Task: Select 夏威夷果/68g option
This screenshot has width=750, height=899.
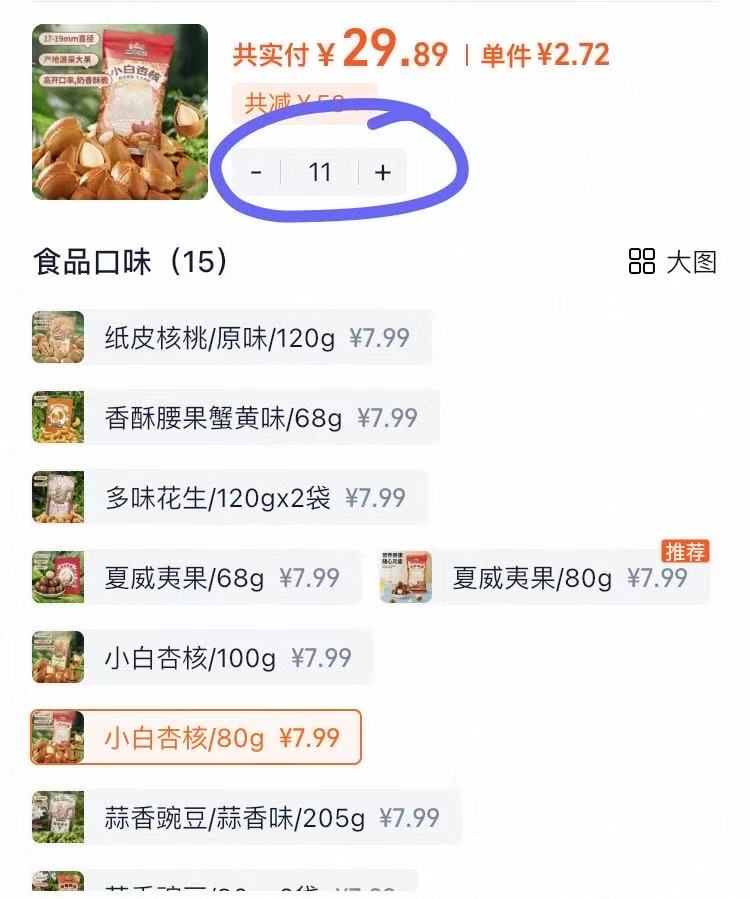Action: 196,578
